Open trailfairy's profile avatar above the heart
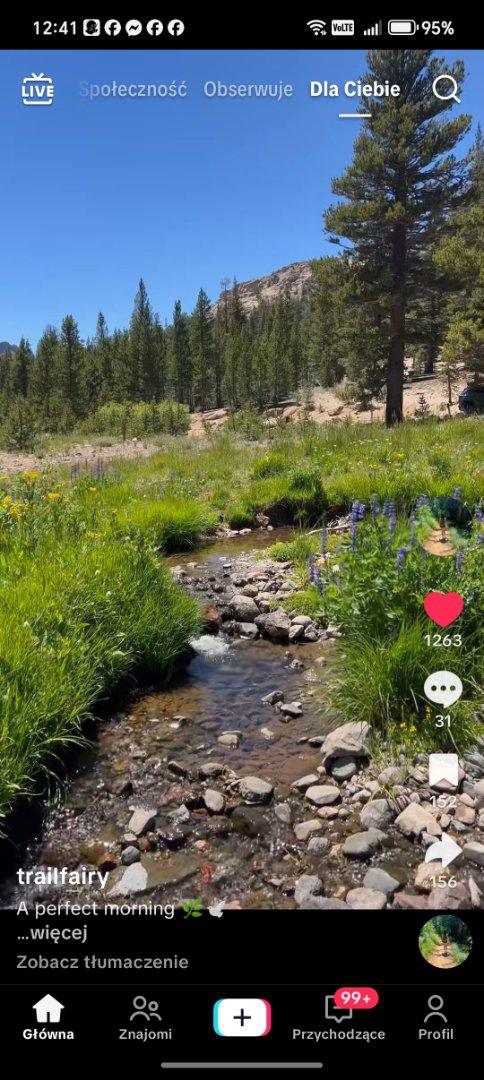 pos(443,527)
